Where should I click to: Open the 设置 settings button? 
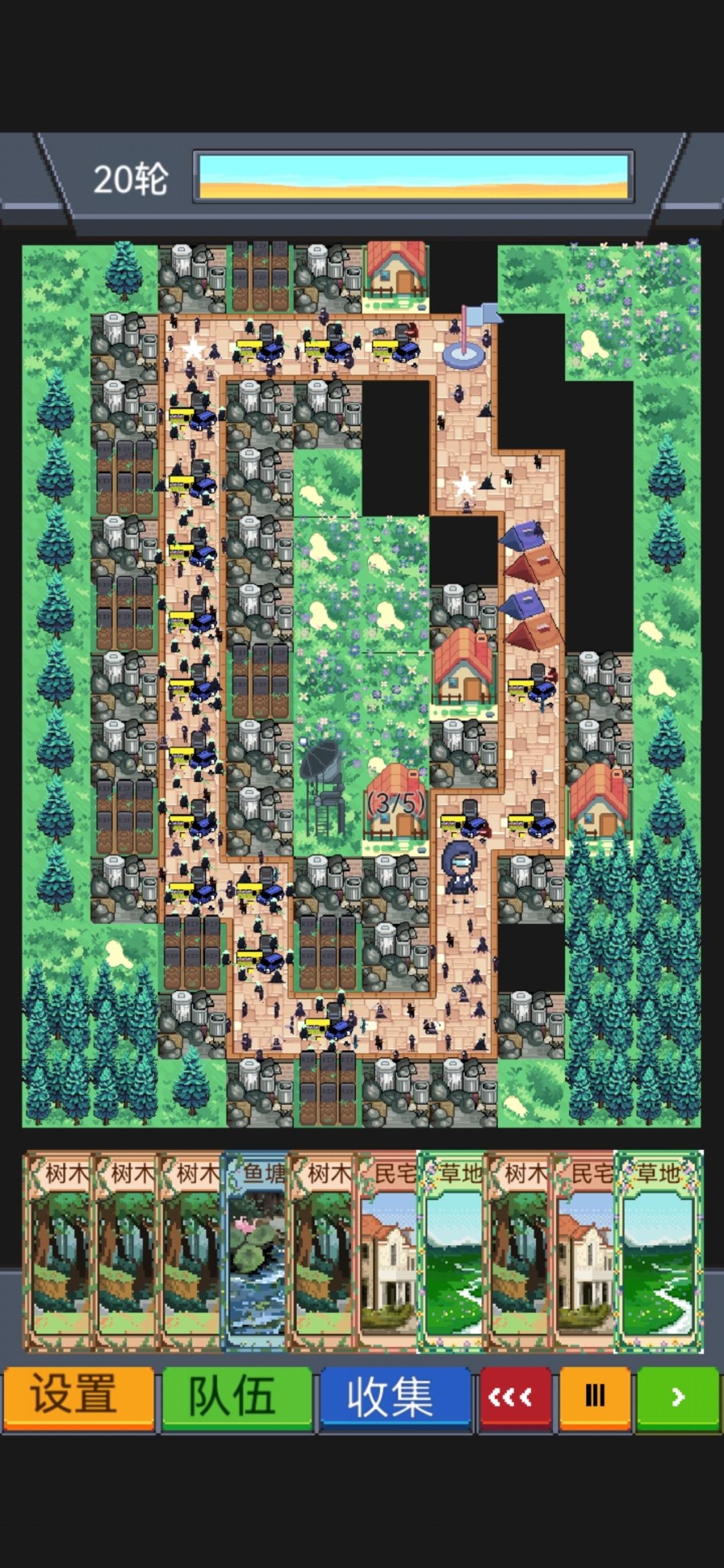[x=78, y=1396]
